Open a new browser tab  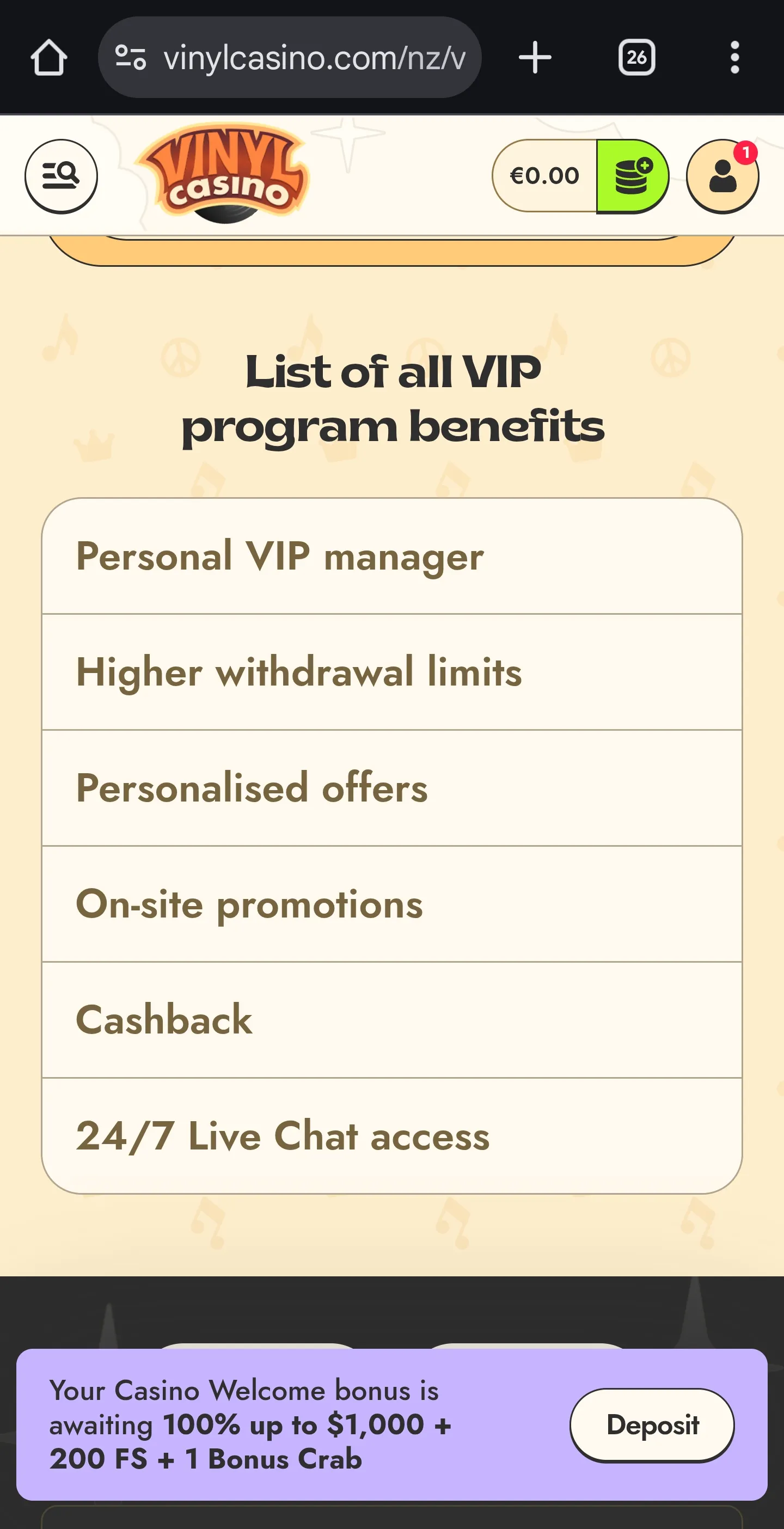pyautogui.click(x=535, y=58)
